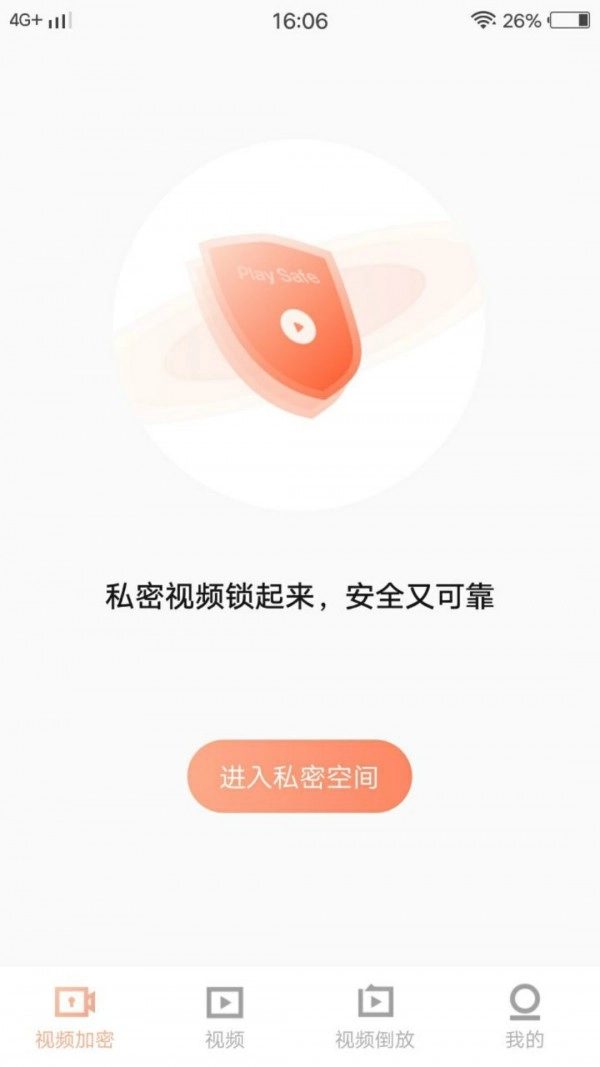Open the 视频倒放 tab
600x1067 pixels.
tap(375, 1016)
